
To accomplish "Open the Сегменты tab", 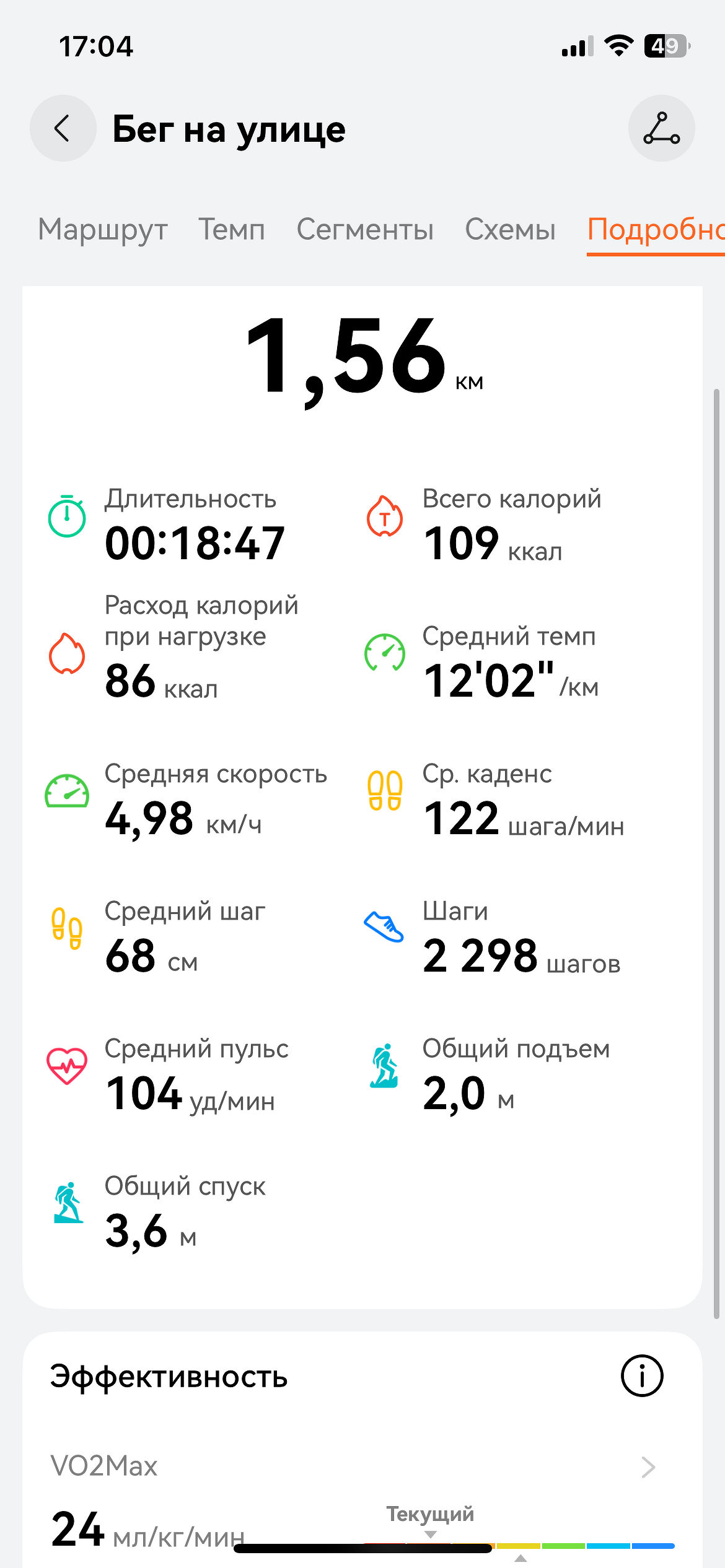I will coord(365,230).
